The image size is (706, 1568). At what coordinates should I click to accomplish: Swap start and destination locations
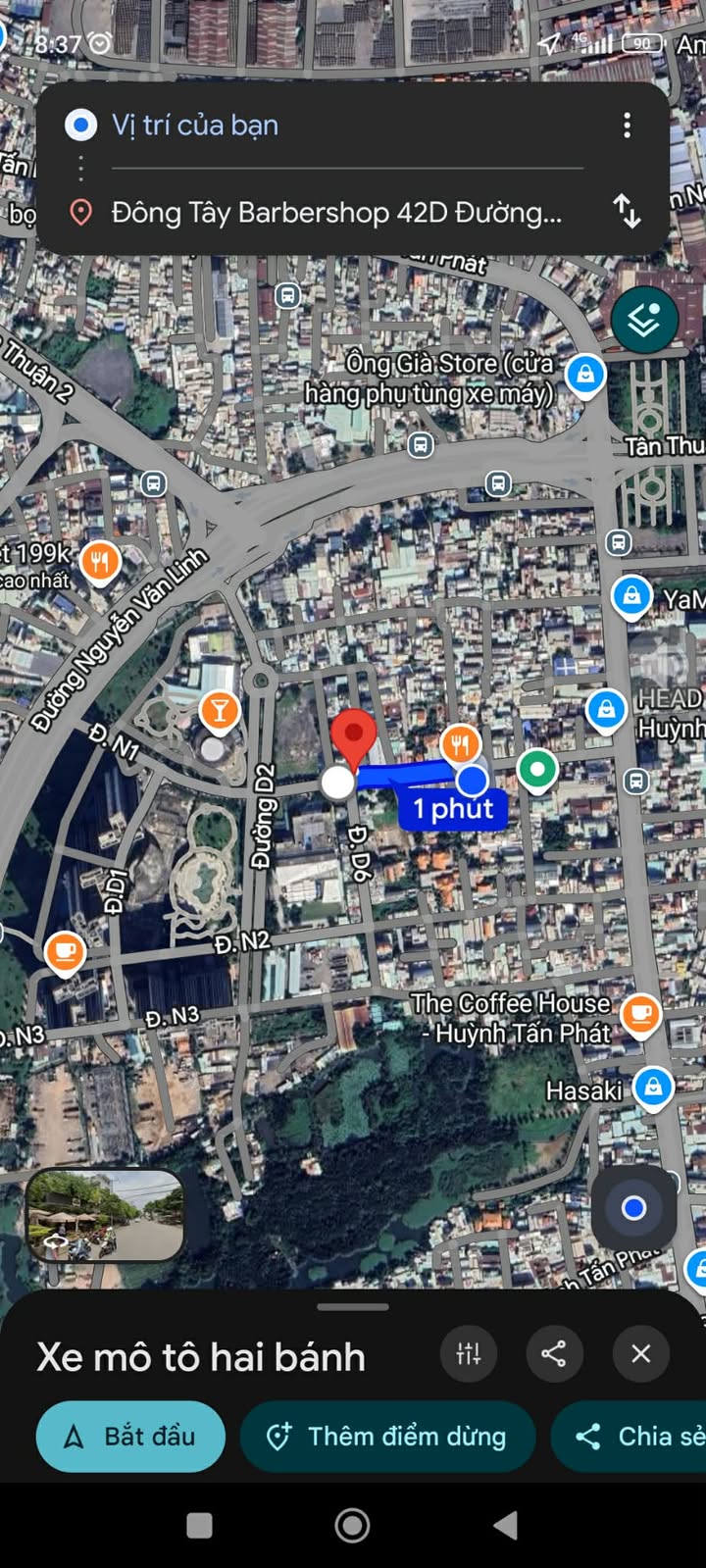tap(627, 211)
